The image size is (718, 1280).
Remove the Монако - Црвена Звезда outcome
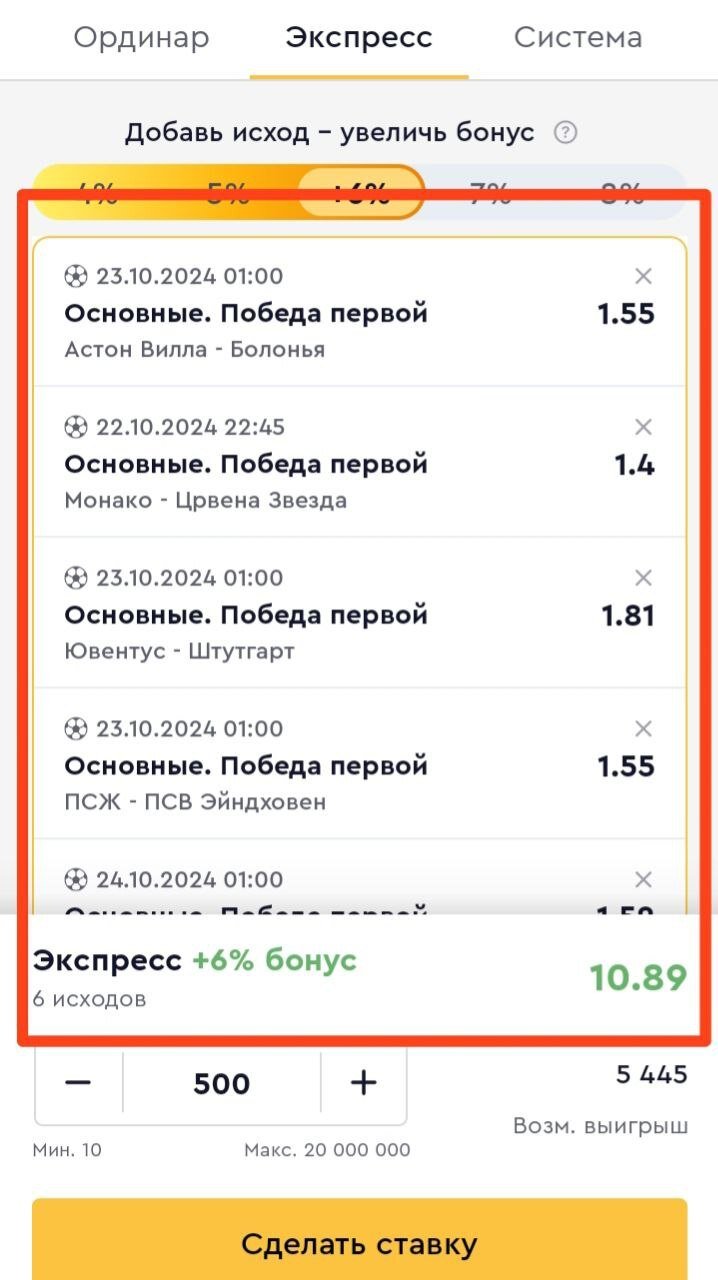(644, 427)
